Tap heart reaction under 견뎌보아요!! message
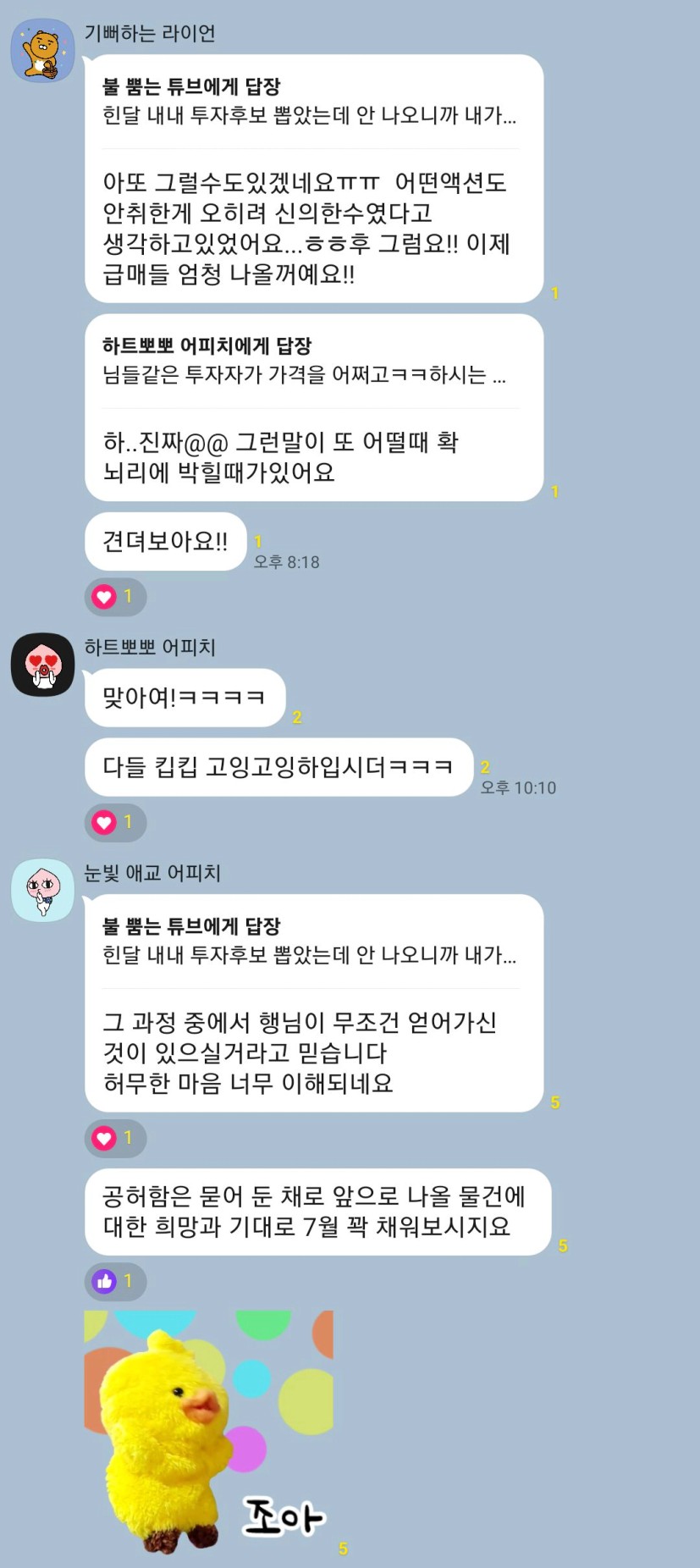The image size is (700, 1568). (x=115, y=597)
